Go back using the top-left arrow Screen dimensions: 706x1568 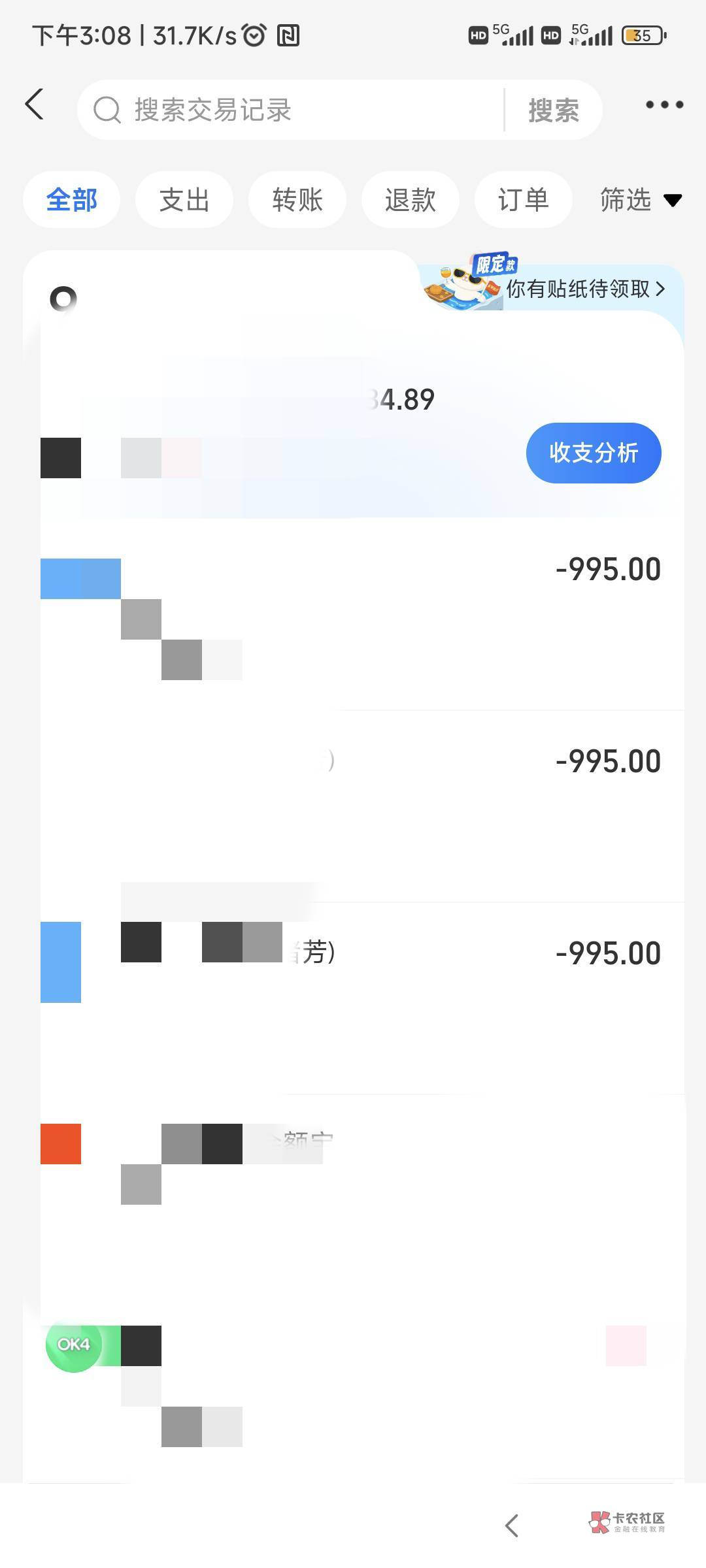click(x=35, y=105)
